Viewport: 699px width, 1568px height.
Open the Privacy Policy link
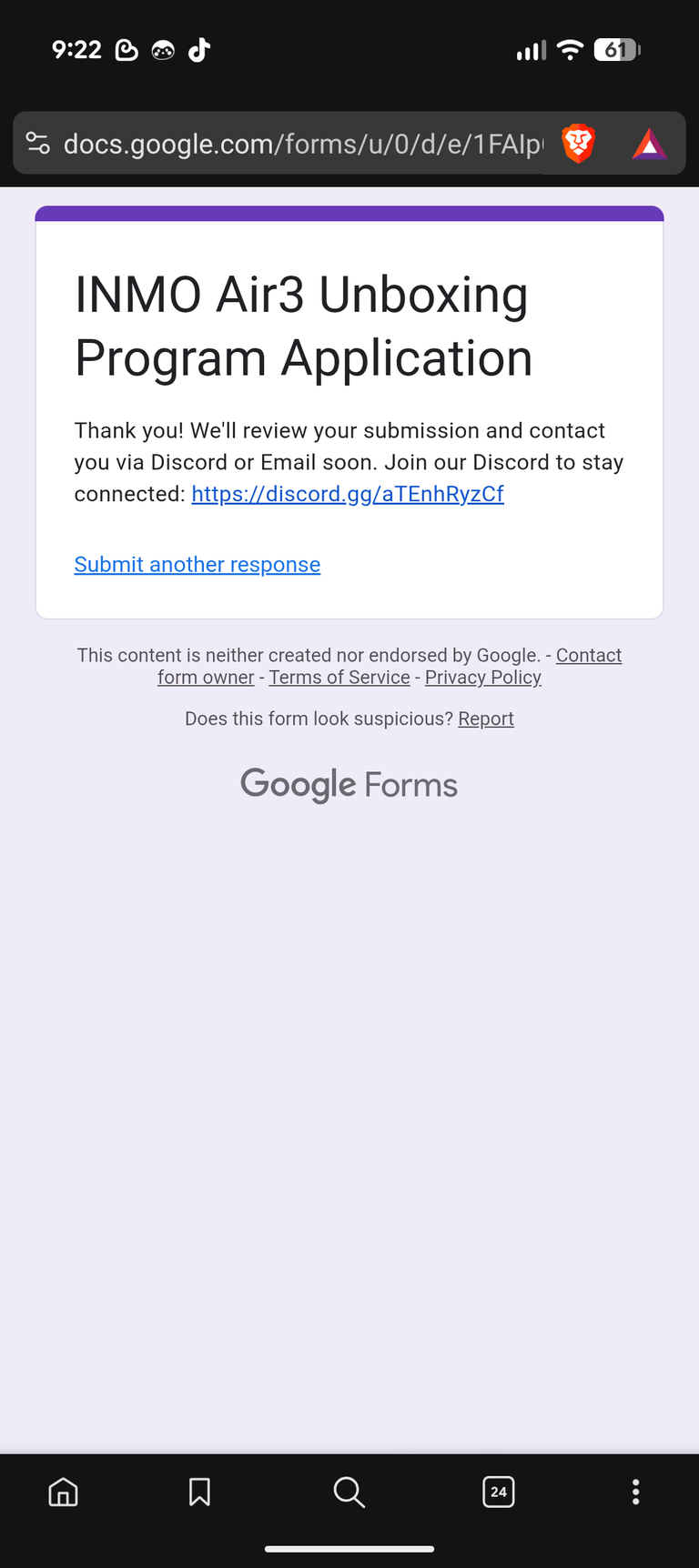point(483,678)
